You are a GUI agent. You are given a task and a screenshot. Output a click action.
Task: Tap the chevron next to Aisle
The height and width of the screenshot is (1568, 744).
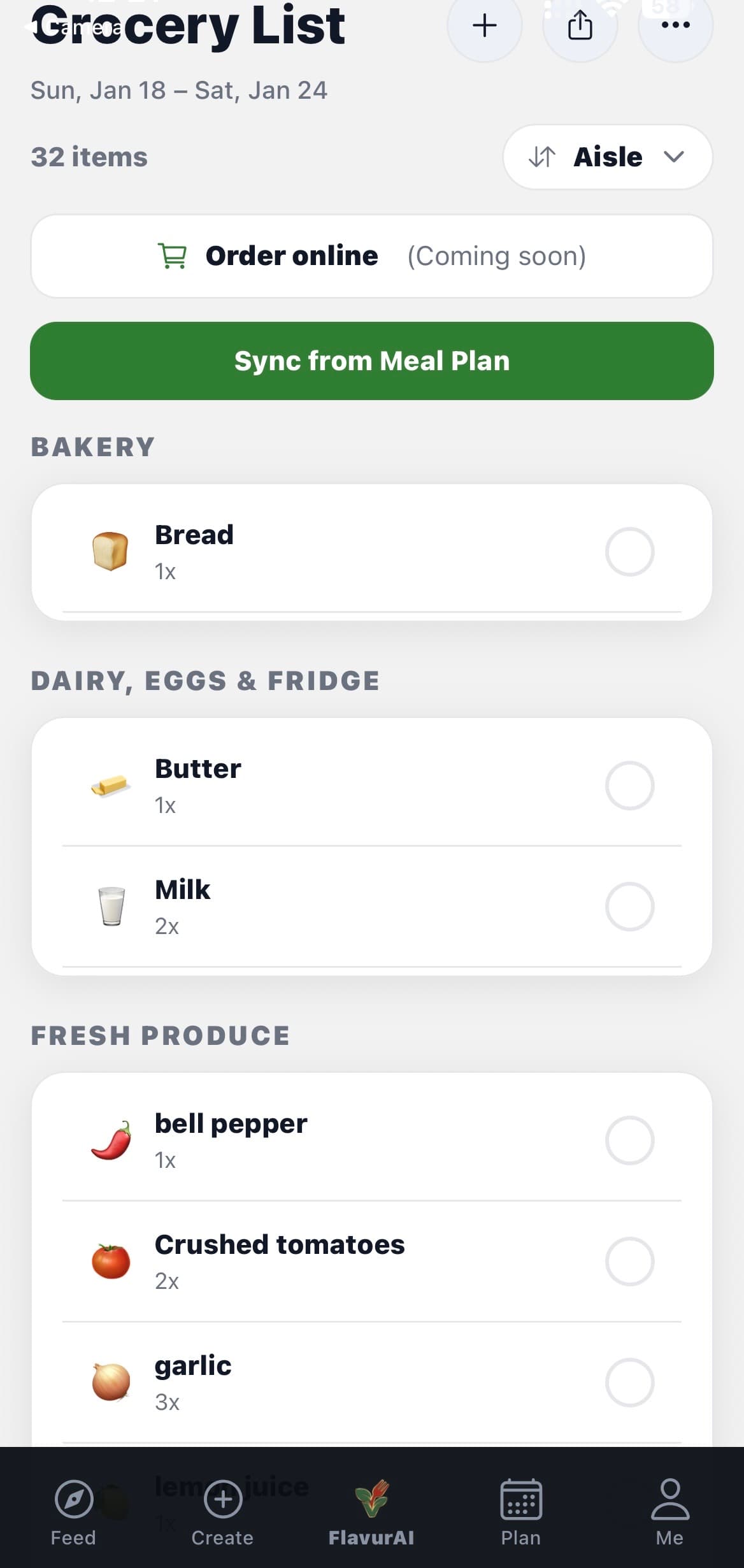point(676,156)
